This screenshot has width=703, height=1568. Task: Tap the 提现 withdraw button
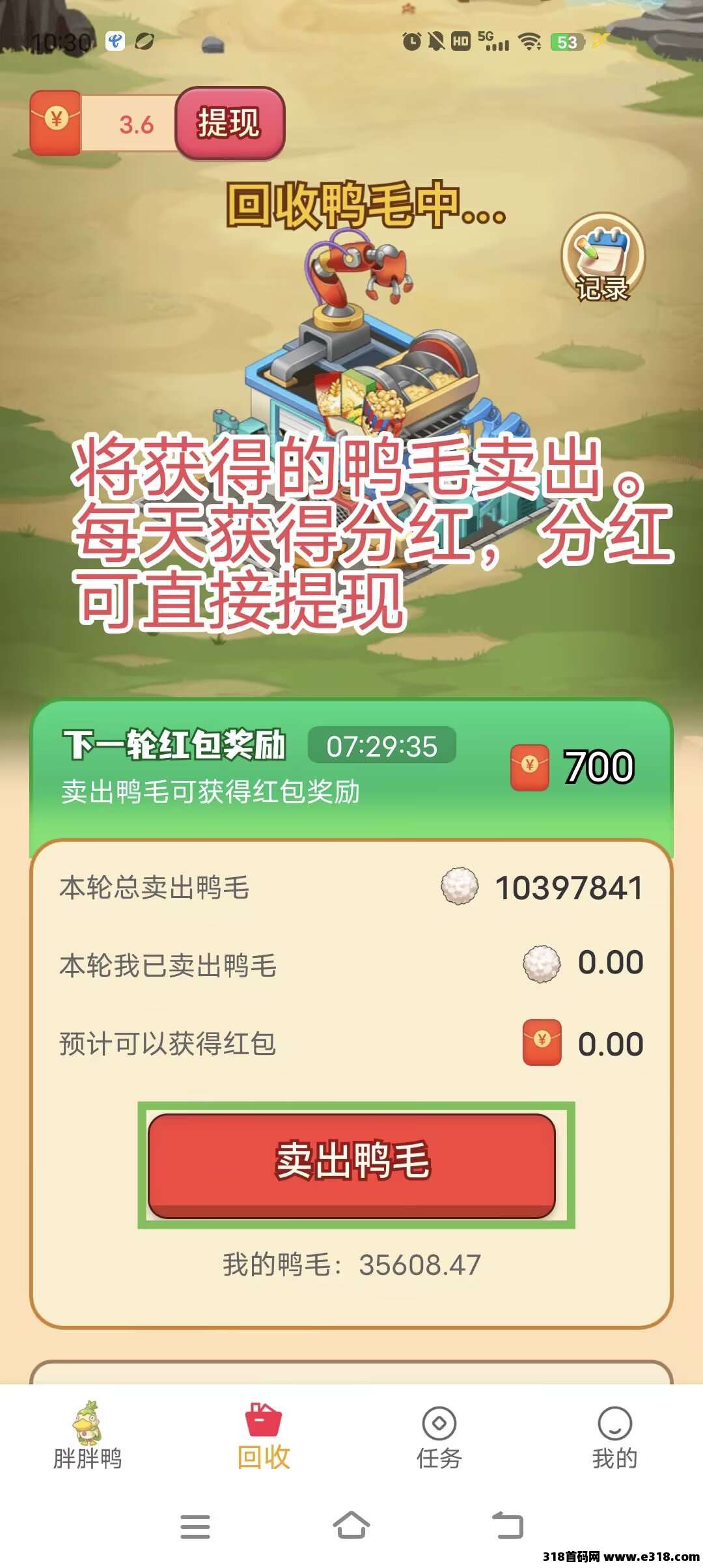point(230,123)
